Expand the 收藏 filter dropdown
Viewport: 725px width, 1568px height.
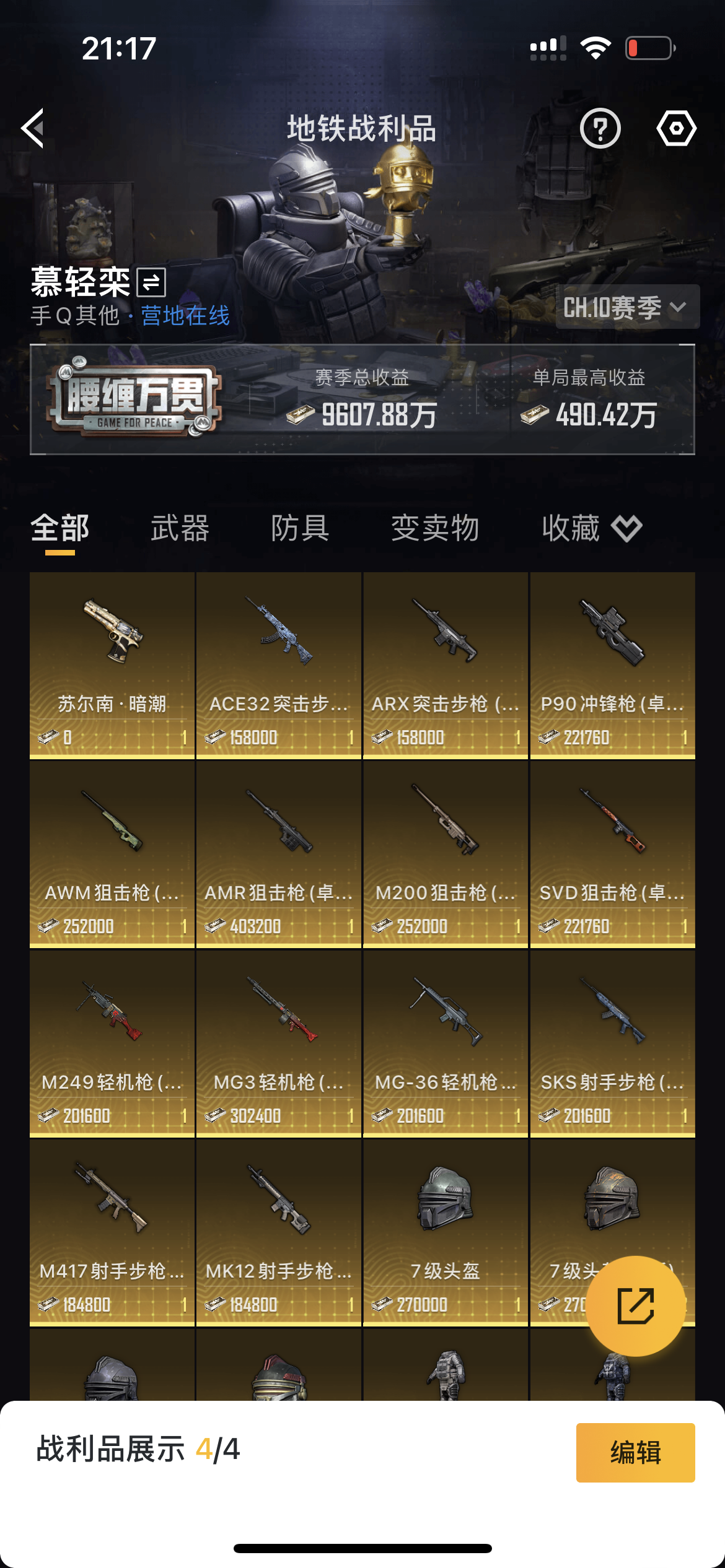coord(591,528)
